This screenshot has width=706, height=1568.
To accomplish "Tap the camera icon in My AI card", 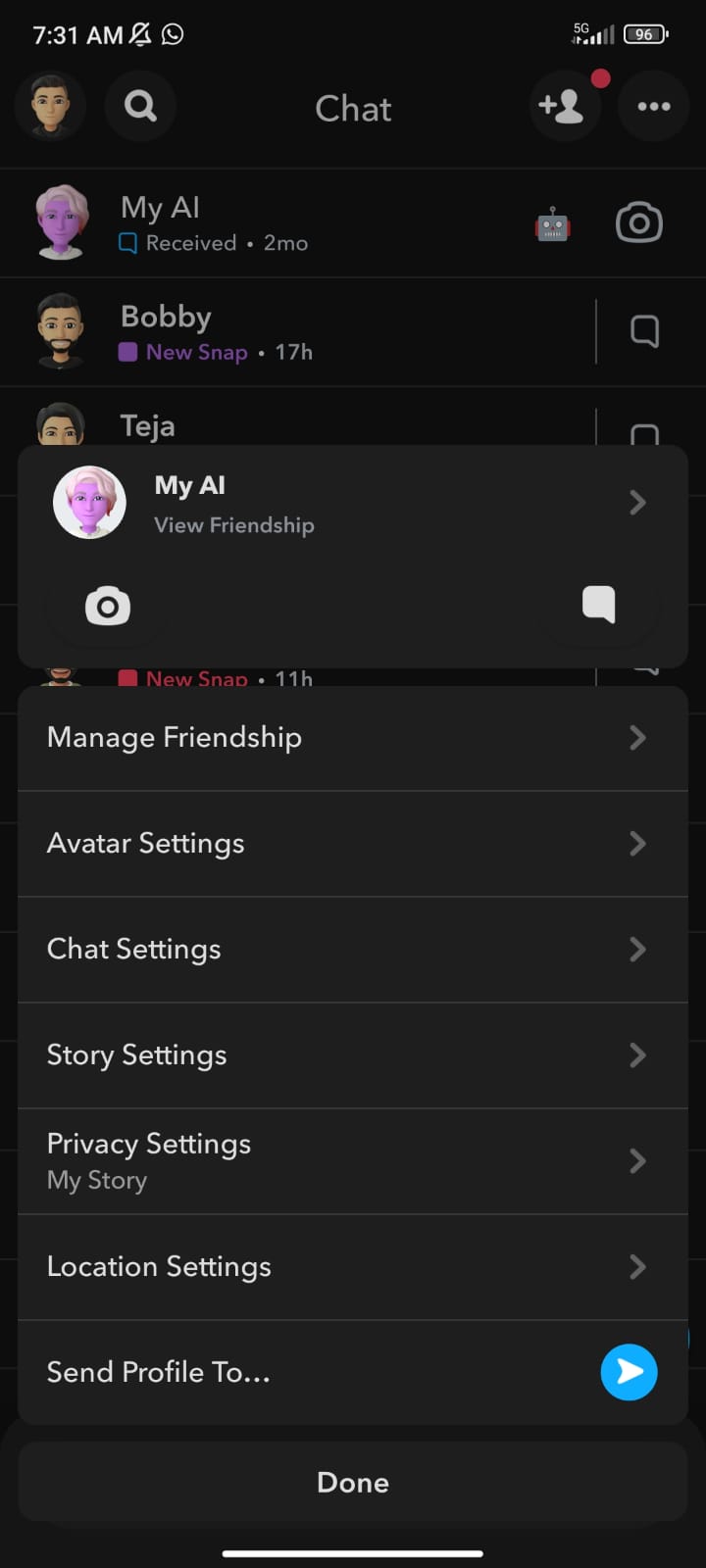I will tap(108, 607).
